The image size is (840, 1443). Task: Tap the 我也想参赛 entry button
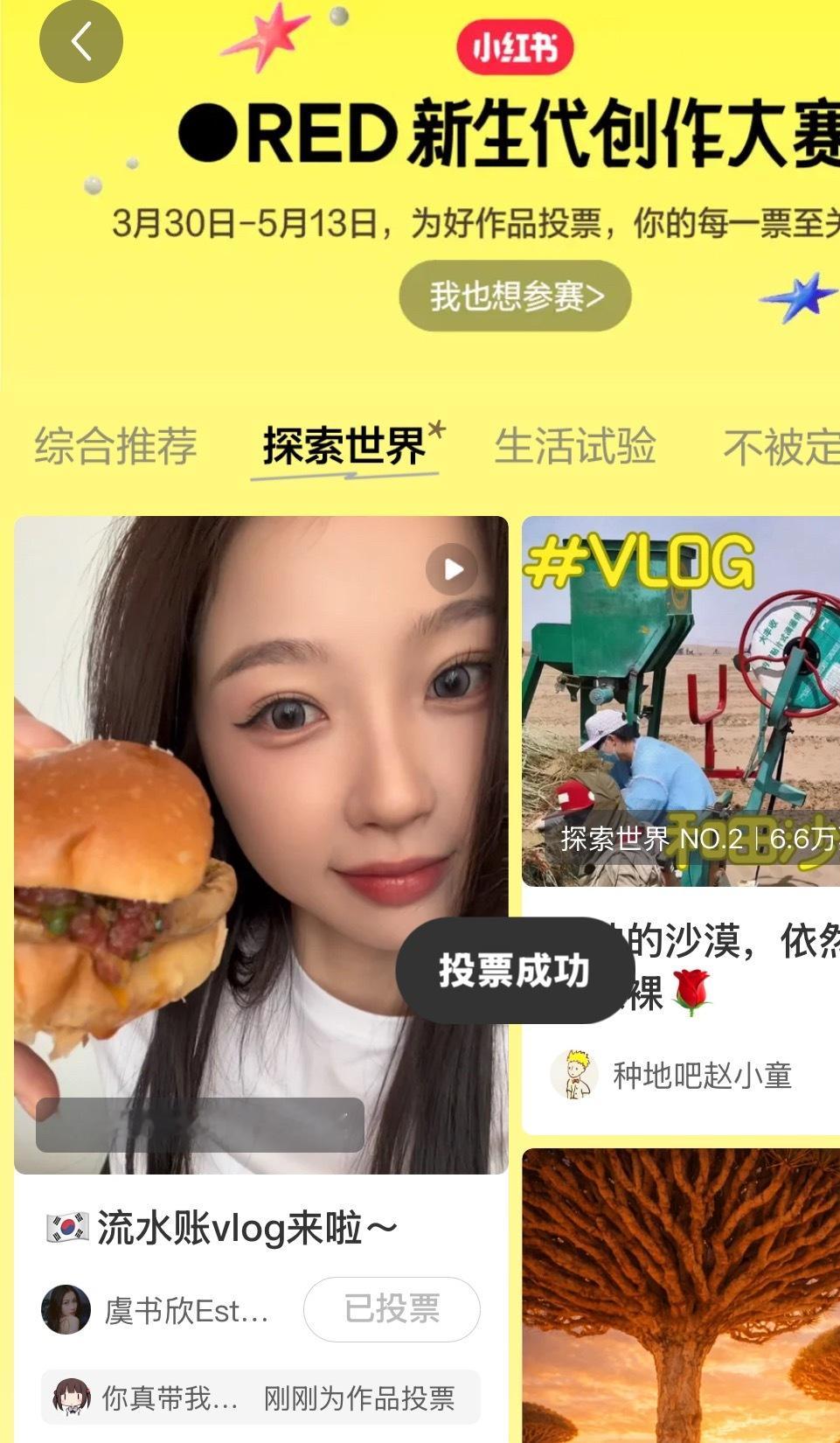[x=516, y=296]
